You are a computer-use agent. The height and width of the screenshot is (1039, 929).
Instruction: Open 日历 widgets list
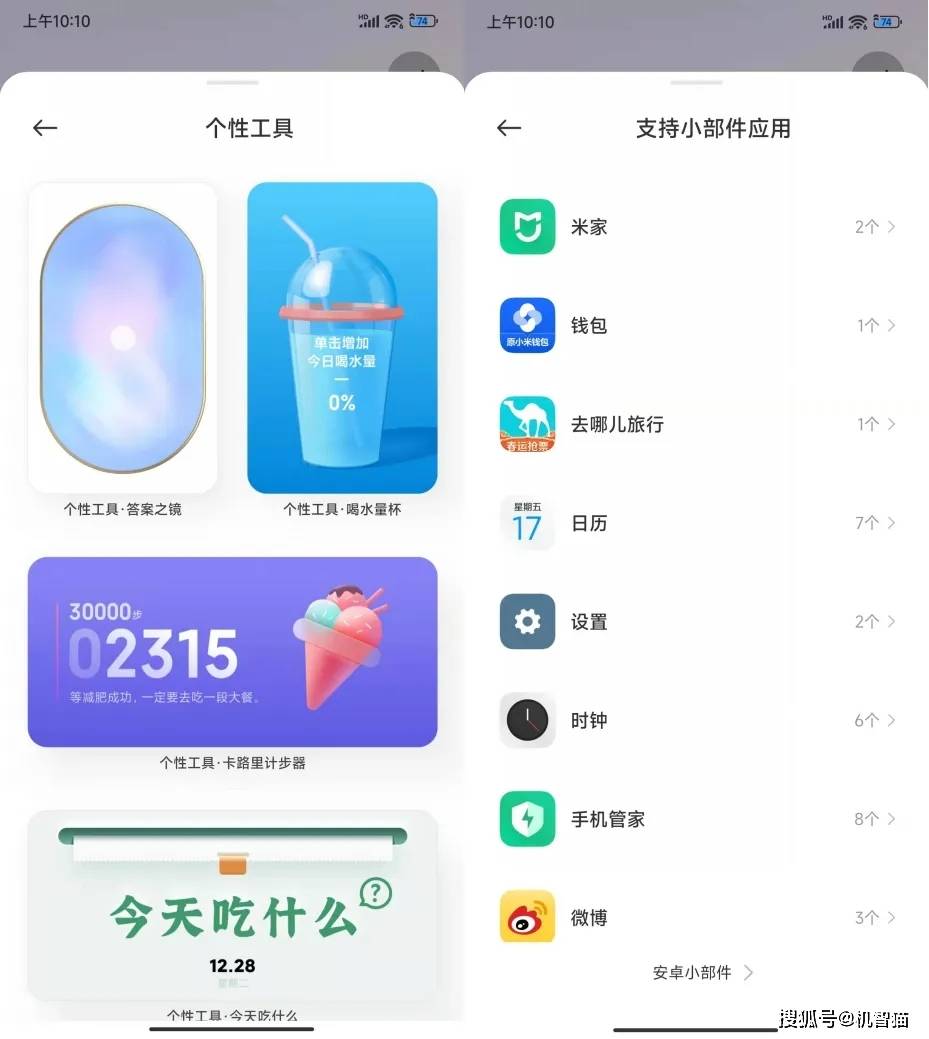point(697,523)
